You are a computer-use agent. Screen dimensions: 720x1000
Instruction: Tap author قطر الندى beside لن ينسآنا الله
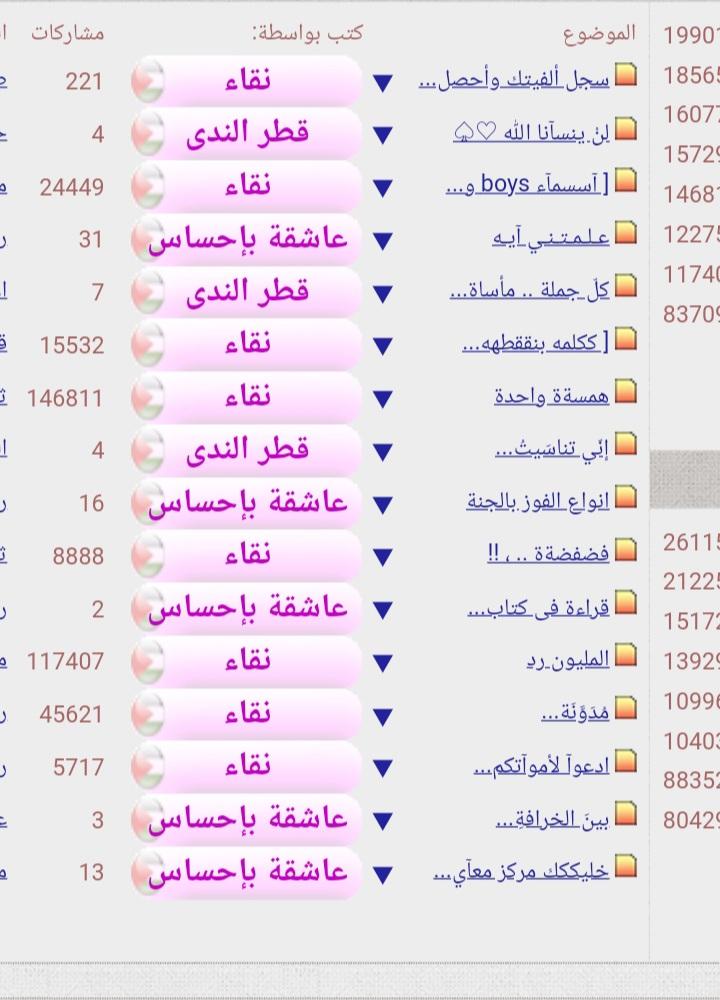click(248, 132)
